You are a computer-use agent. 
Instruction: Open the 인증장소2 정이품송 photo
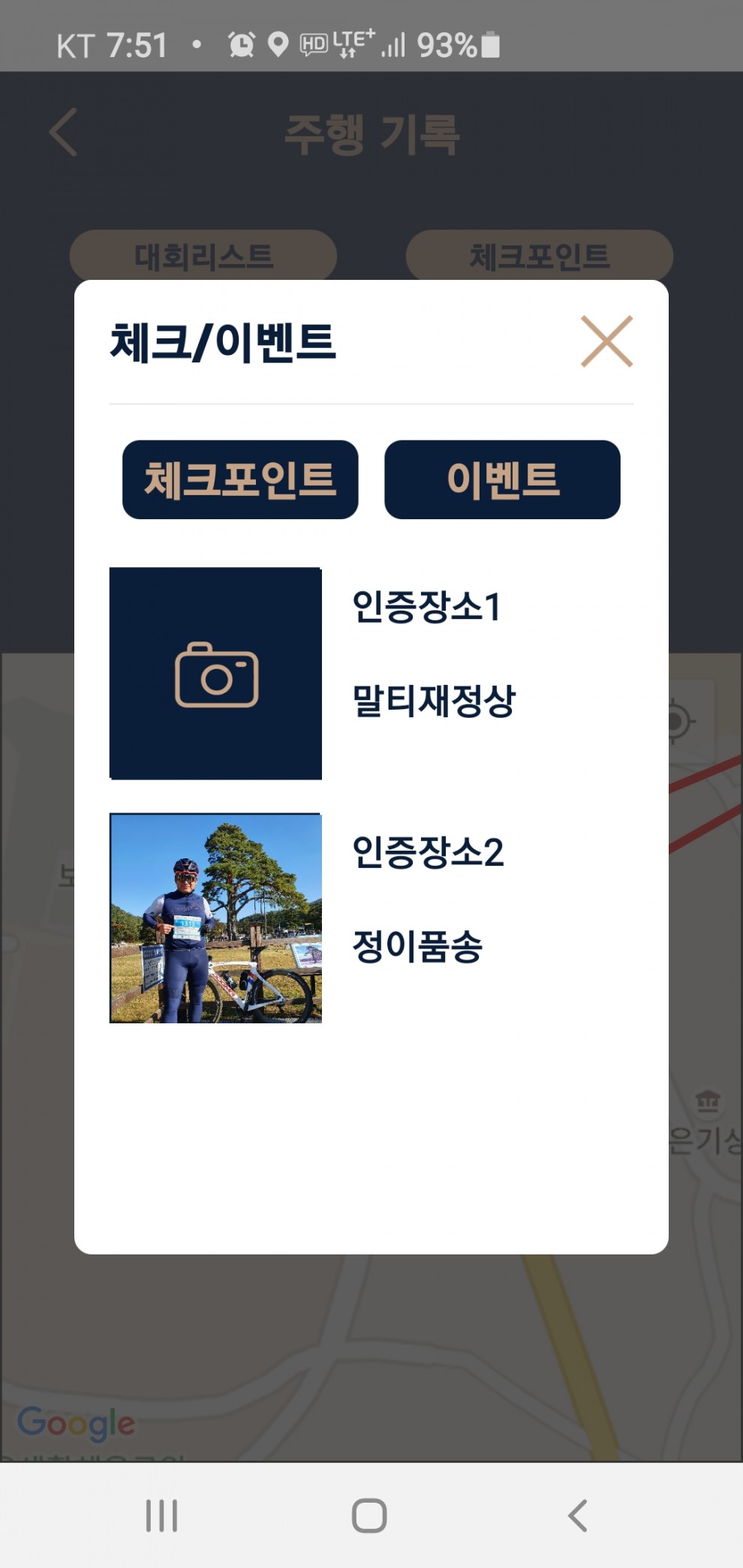216,918
